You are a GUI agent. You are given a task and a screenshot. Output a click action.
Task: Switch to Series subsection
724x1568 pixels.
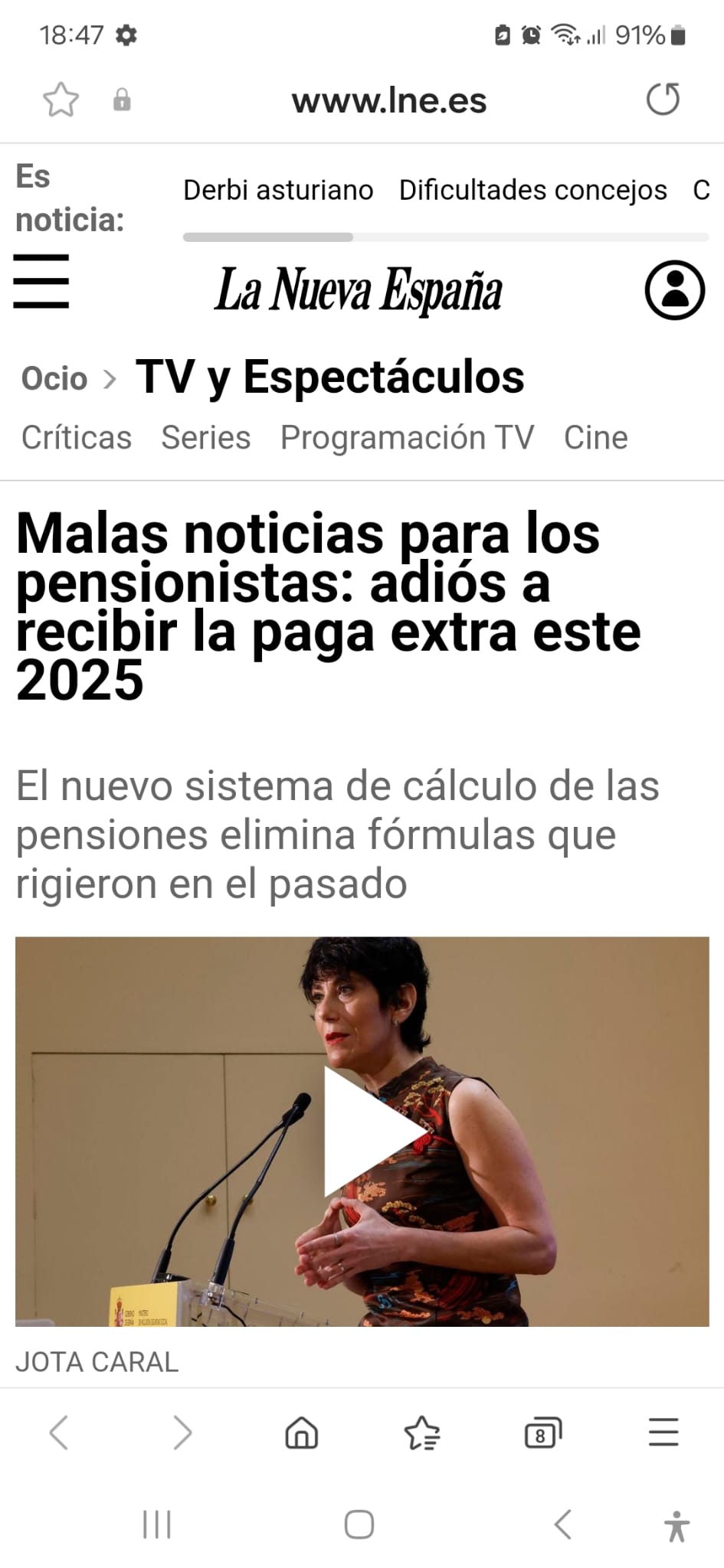pyautogui.click(x=205, y=438)
